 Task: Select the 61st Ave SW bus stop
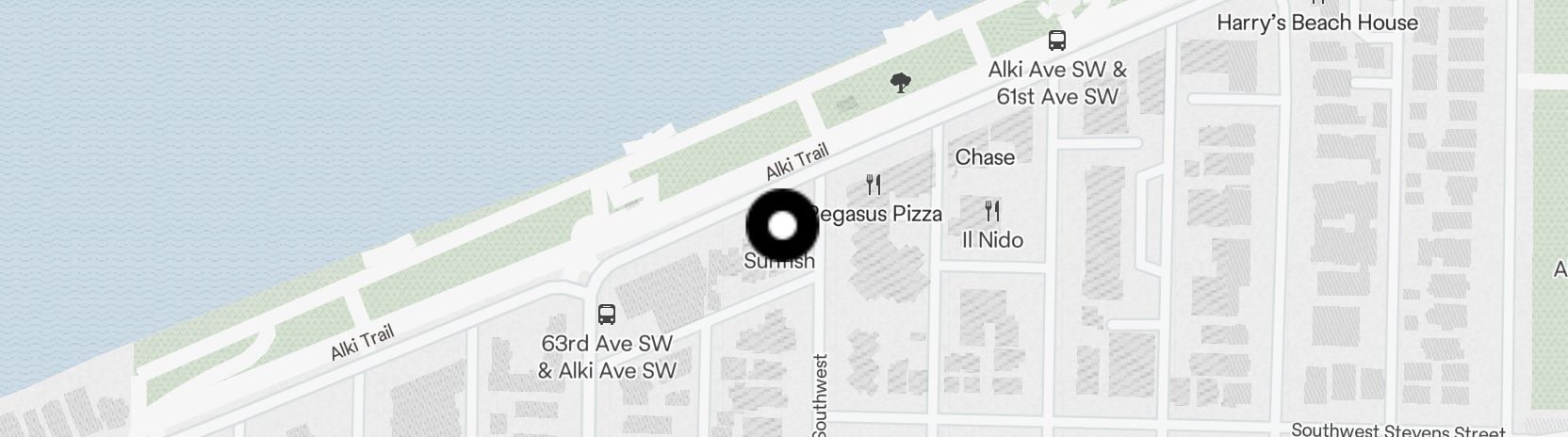click(x=1057, y=40)
